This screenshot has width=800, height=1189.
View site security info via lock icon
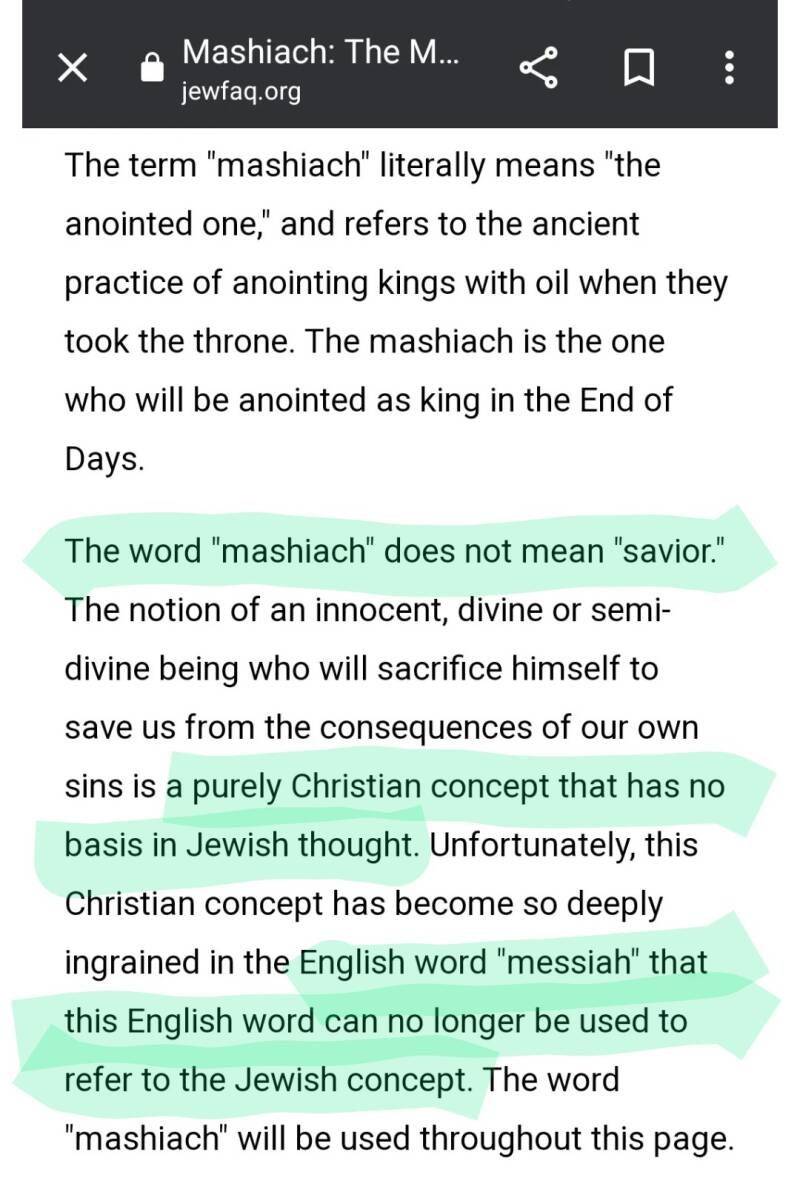coord(152,68)
